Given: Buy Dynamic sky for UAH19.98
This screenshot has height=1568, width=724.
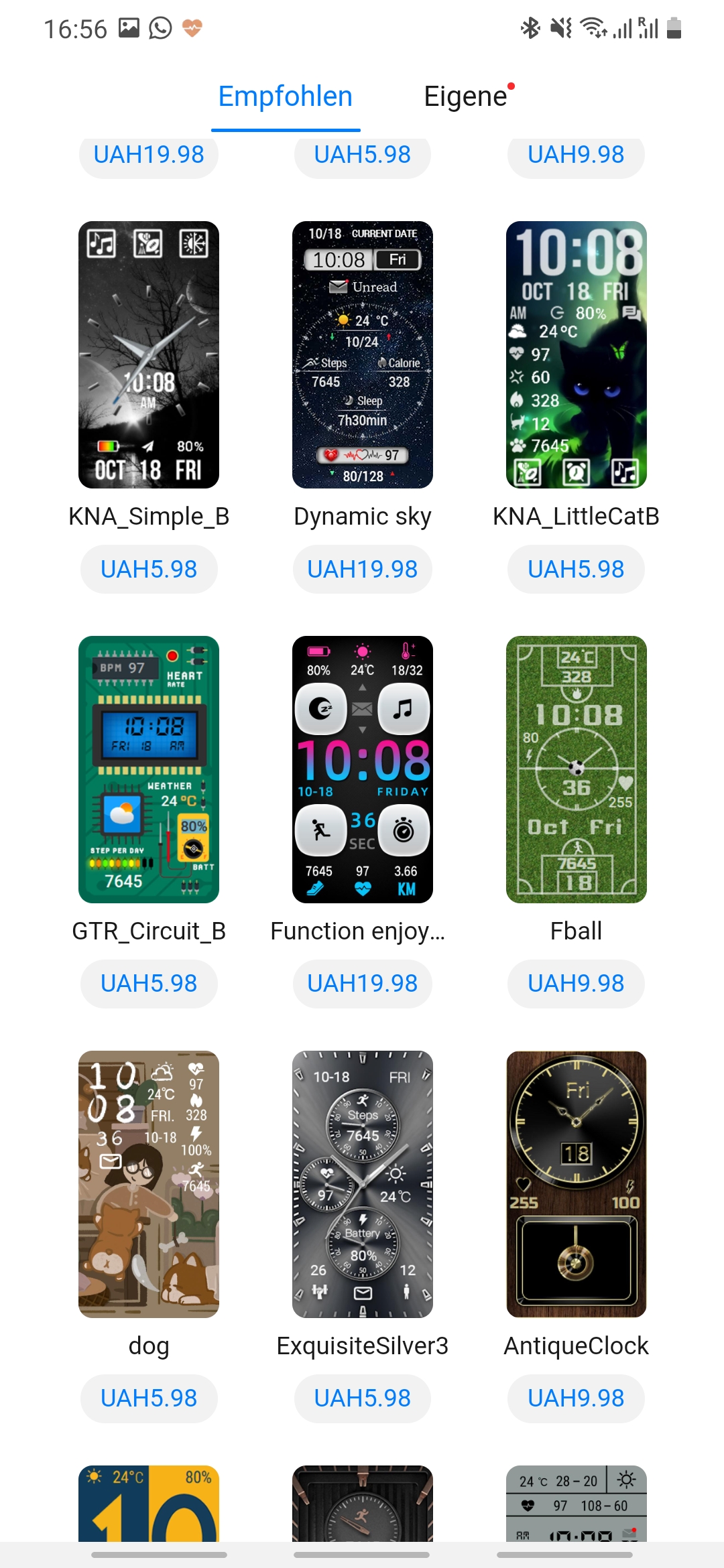Looking at the screenshot, I should (363, 570).
